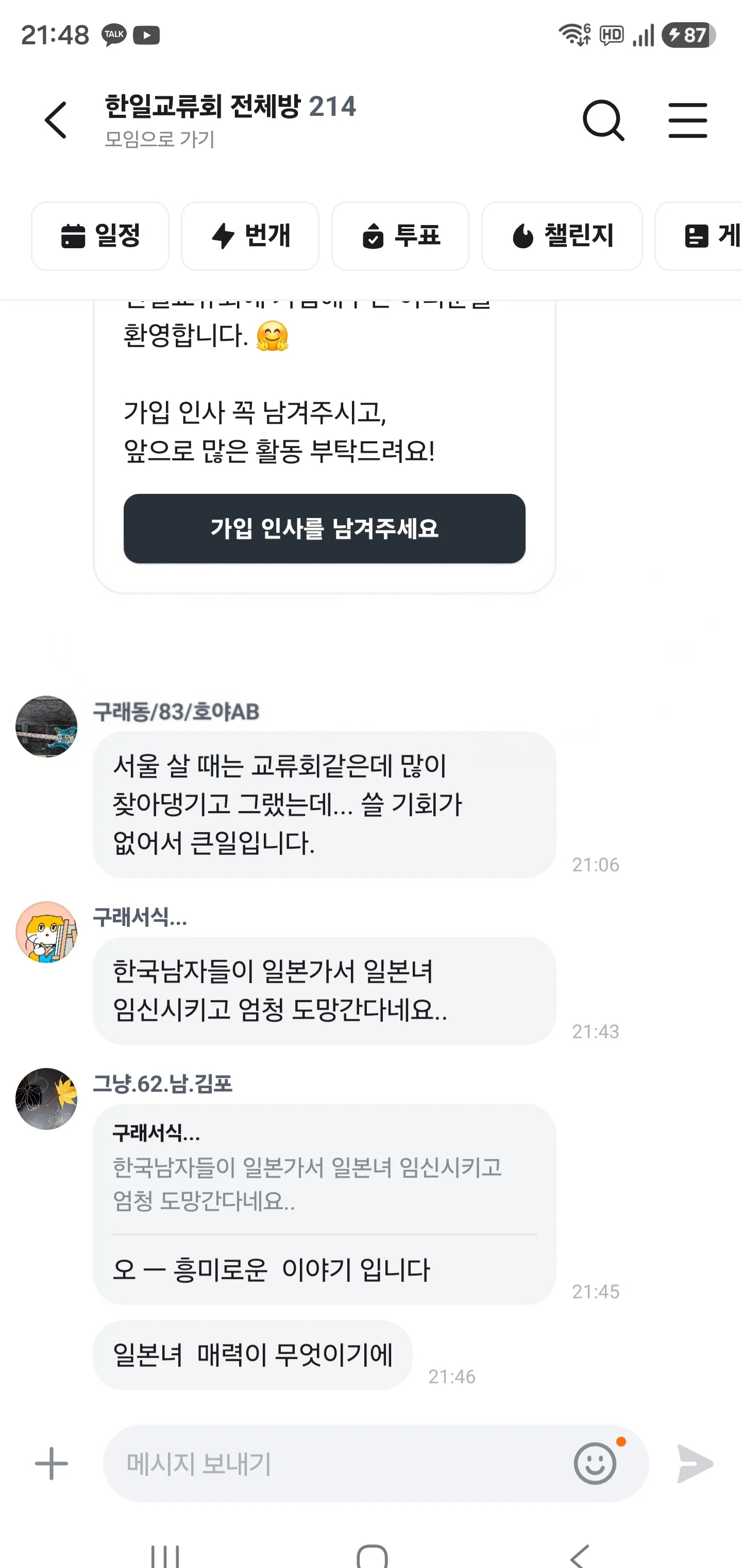
Task: Tap 가입 인사를 남겨주세요 button
Action: (324, 528)
